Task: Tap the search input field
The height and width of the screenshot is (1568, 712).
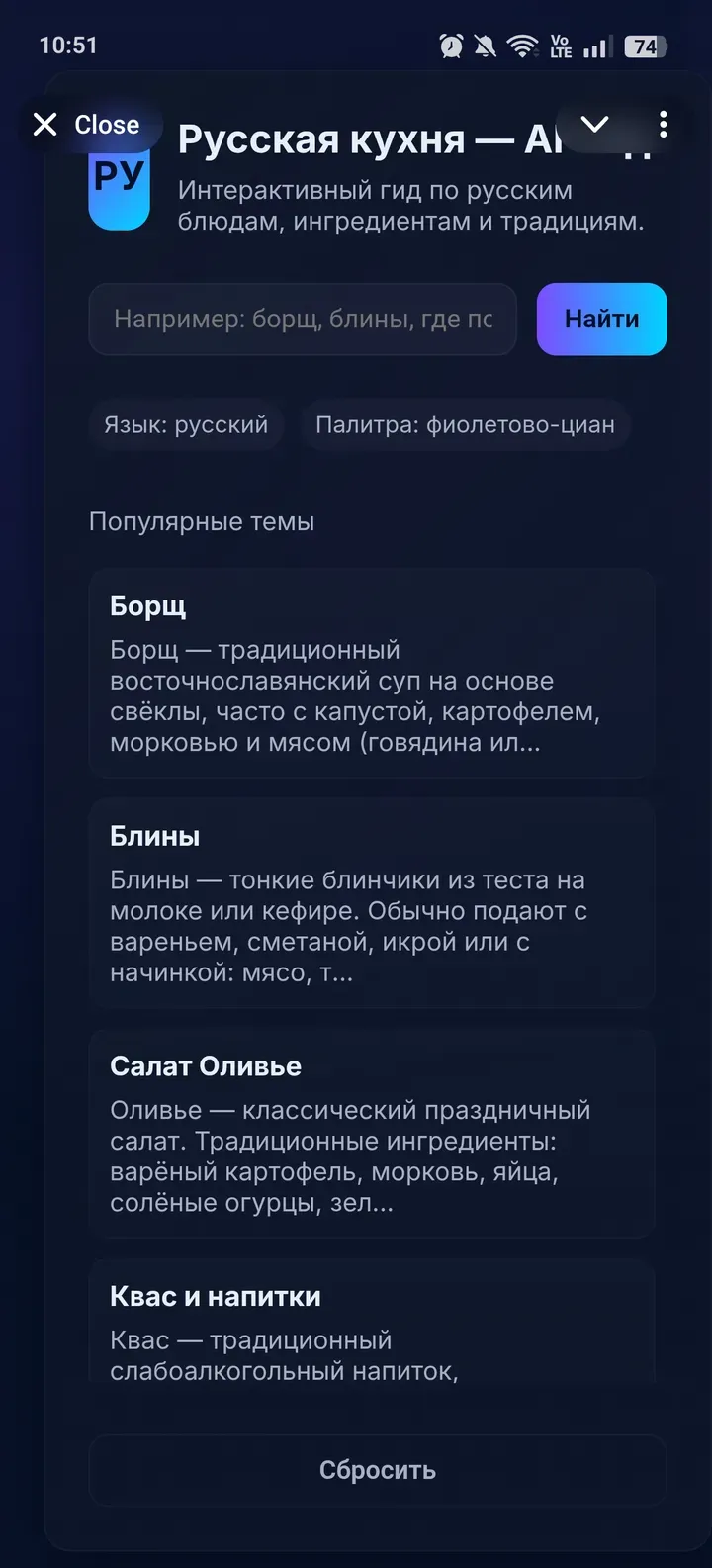Action: pos(303,319)
